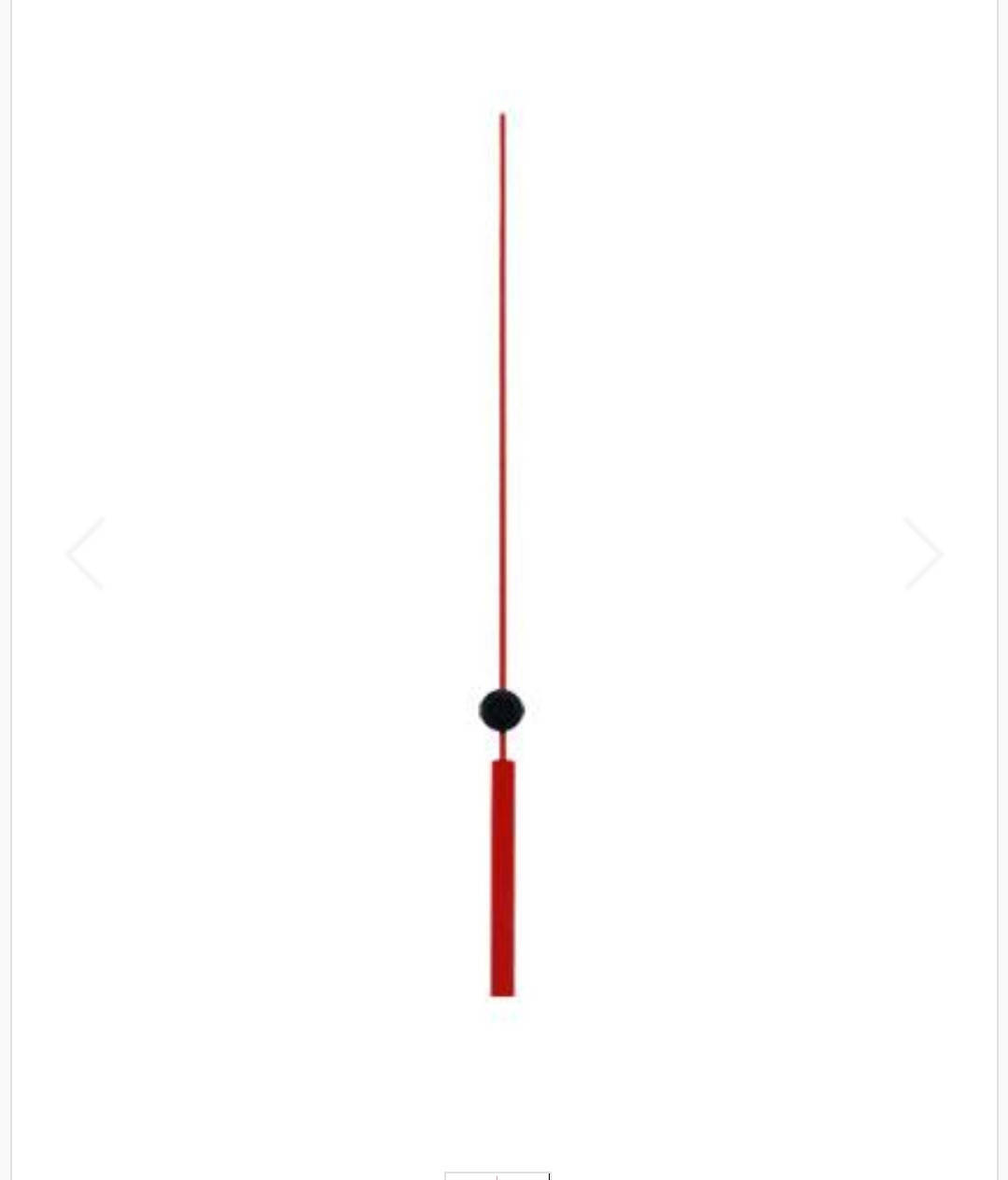Open the red clock hand image
The width and height of the screenshot is (1008, 1180).
click(x=502, y=560)
